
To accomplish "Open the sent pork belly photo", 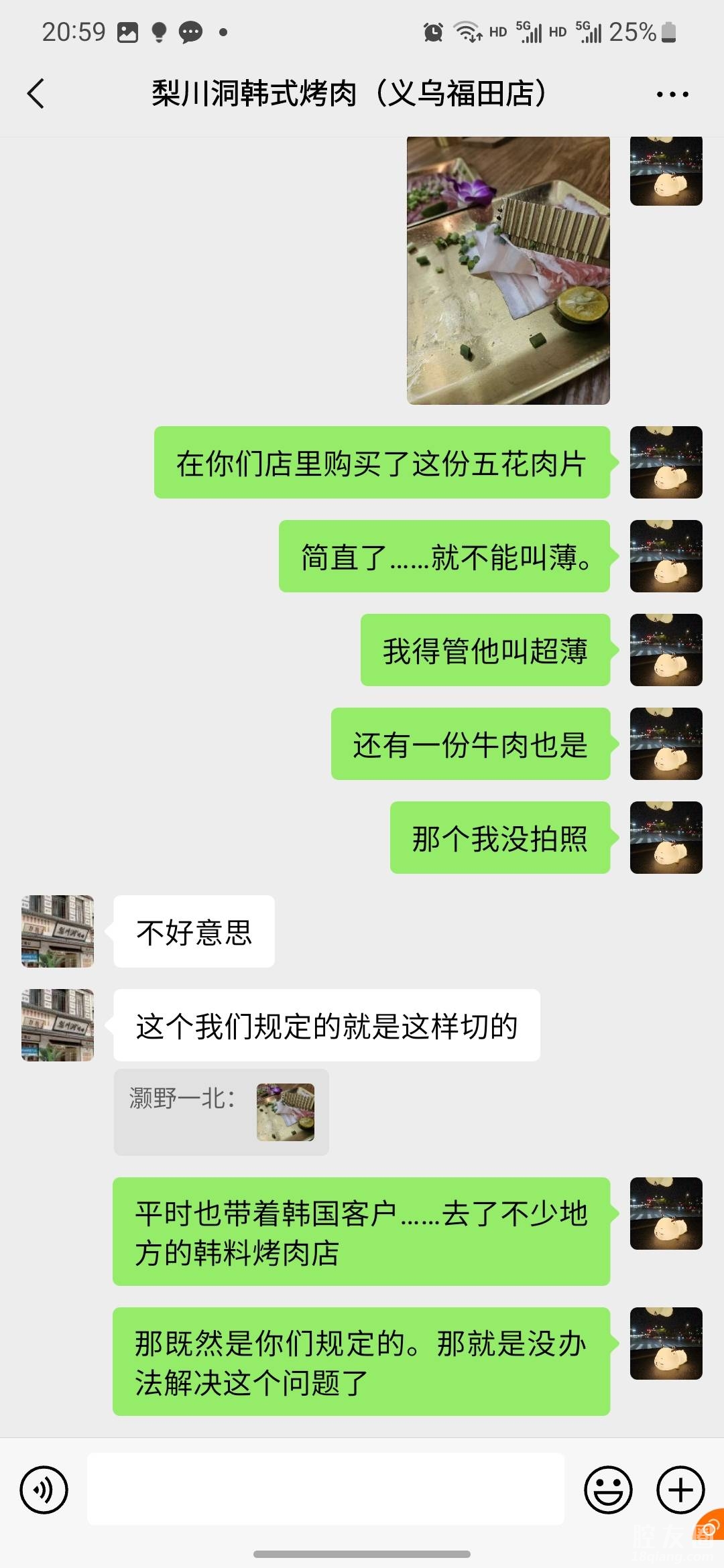I will (x=508, y=269).
